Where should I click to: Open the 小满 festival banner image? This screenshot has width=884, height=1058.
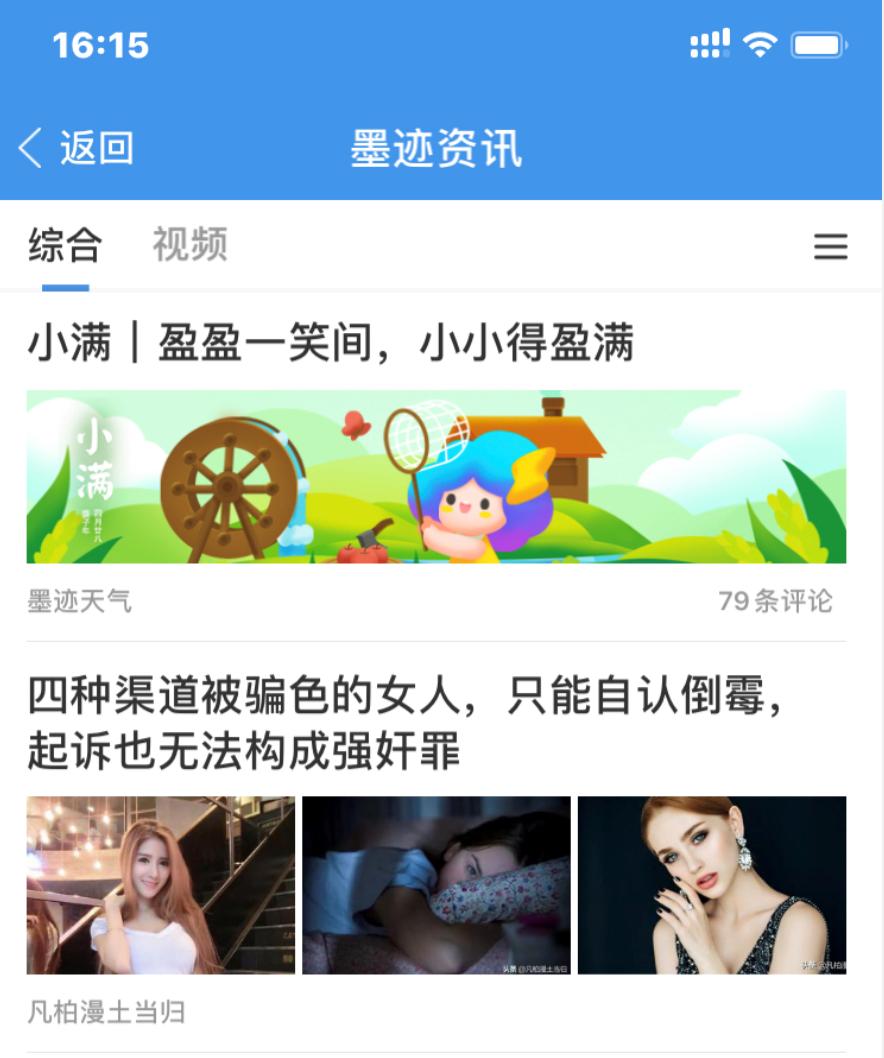tap(435, 476)
